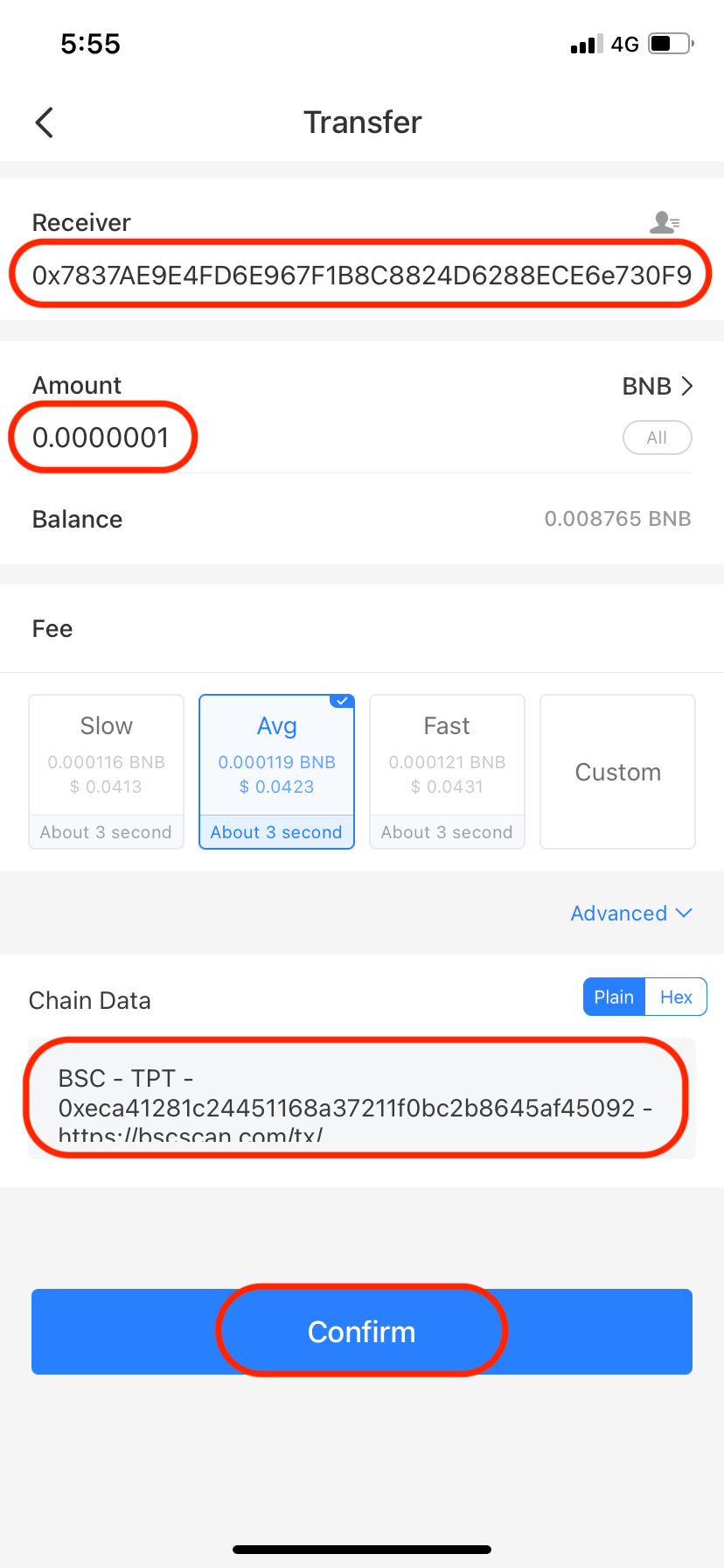Expand the Advanced settings
724x1568 pixels.
(630, 913)
